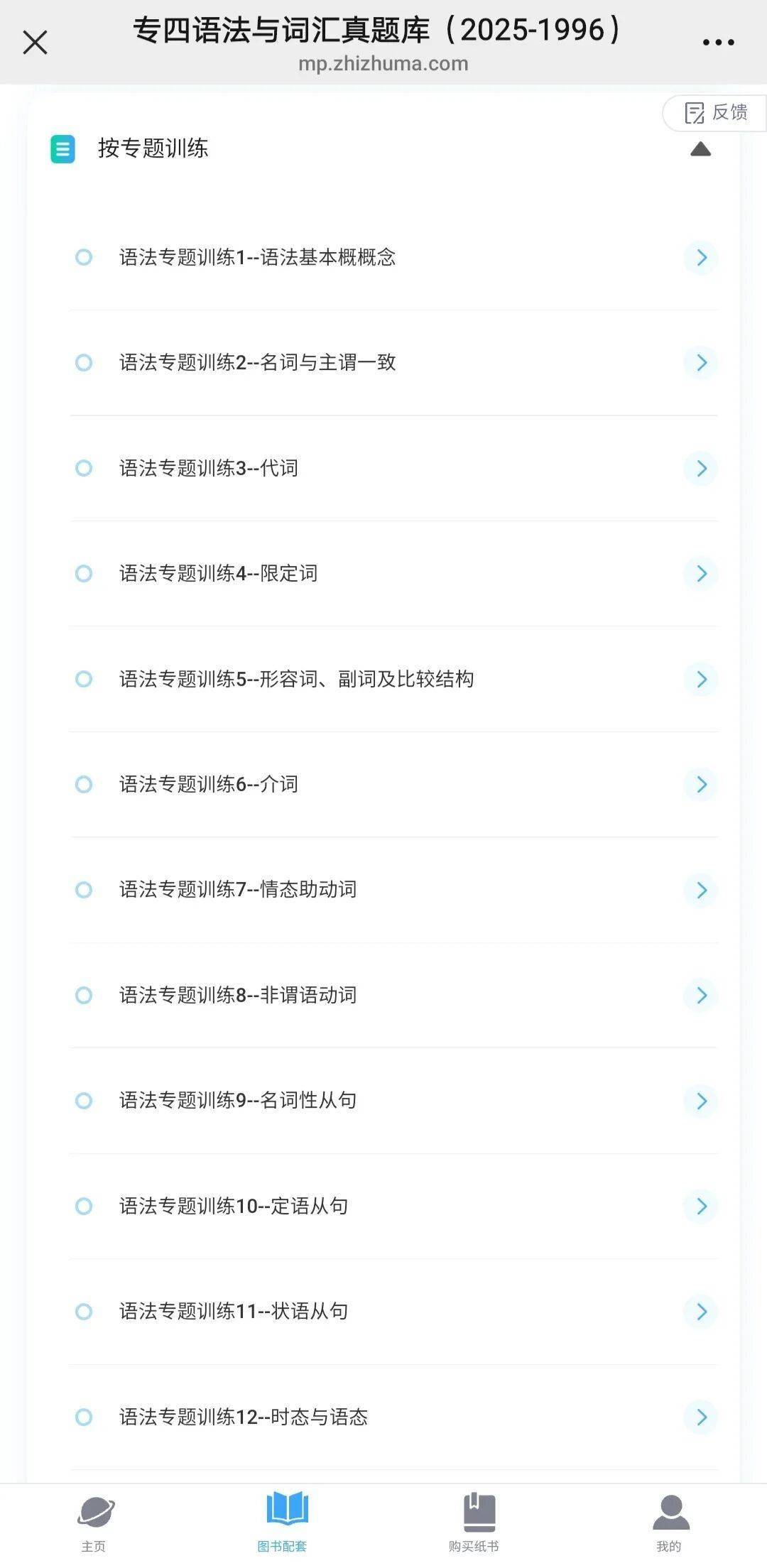Collapse the 按专题训练 section
This screenshot has height=1568, width=767.
[x=700, y=149]
